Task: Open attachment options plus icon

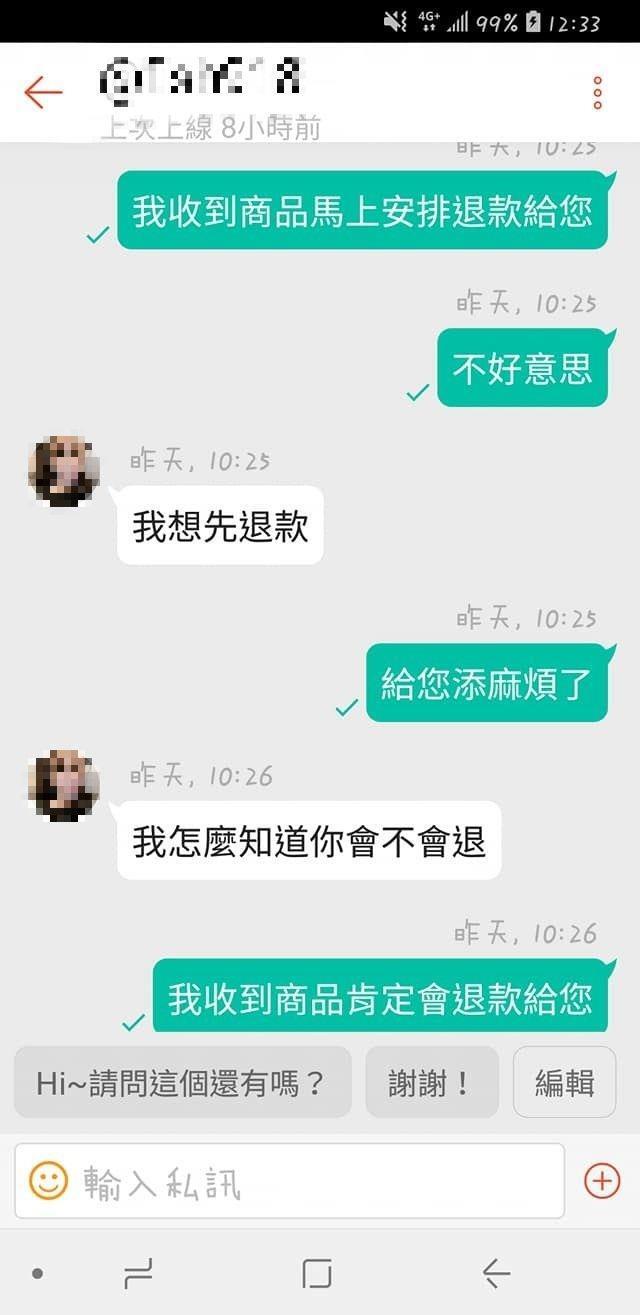Action: tap(601, 1181)
